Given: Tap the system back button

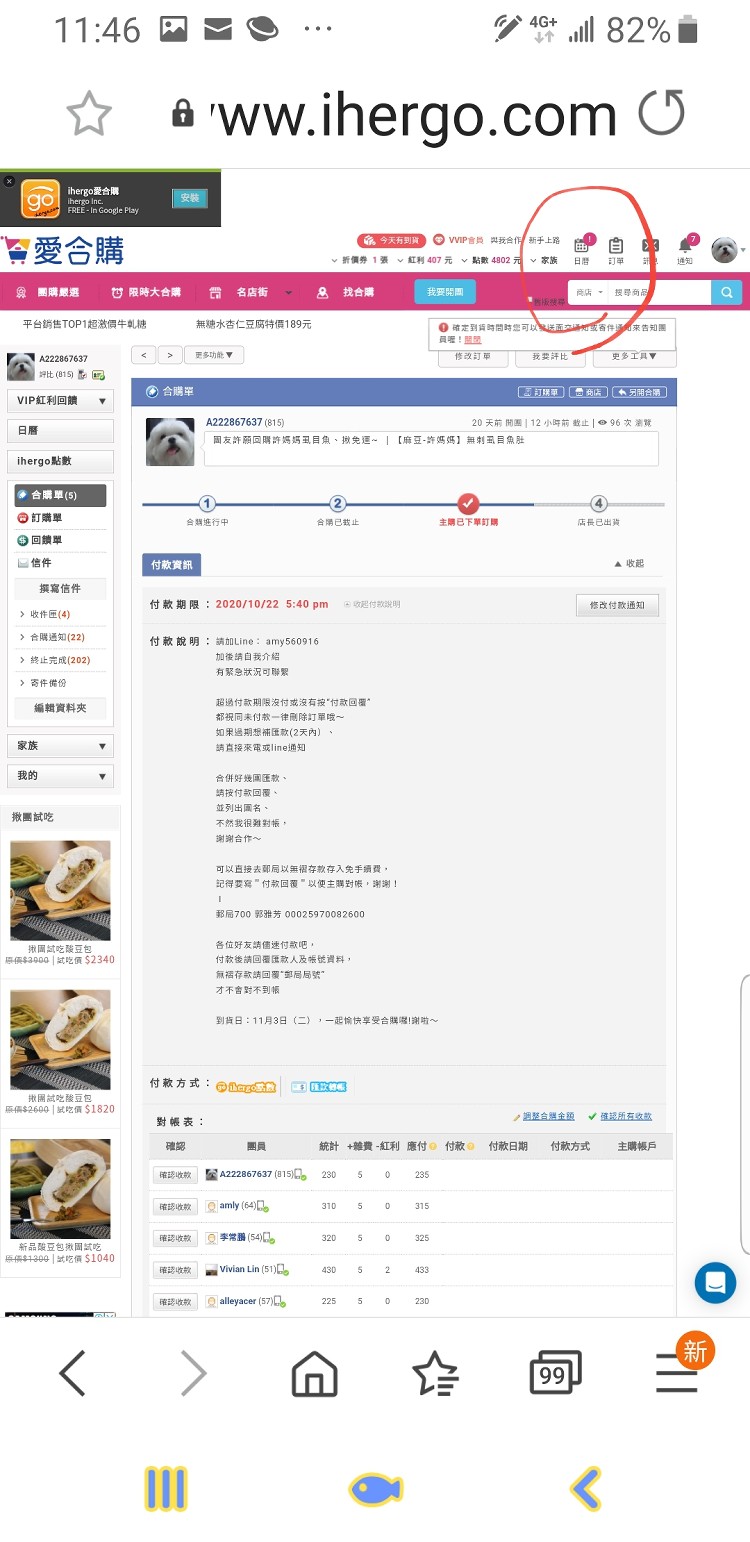Looking at the screenshot, I should tap(587, 1490).
